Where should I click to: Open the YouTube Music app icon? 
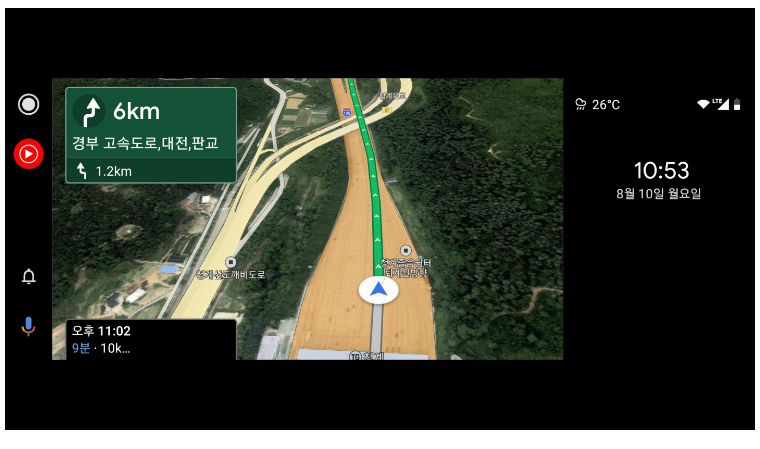click(x=29, y=154)
